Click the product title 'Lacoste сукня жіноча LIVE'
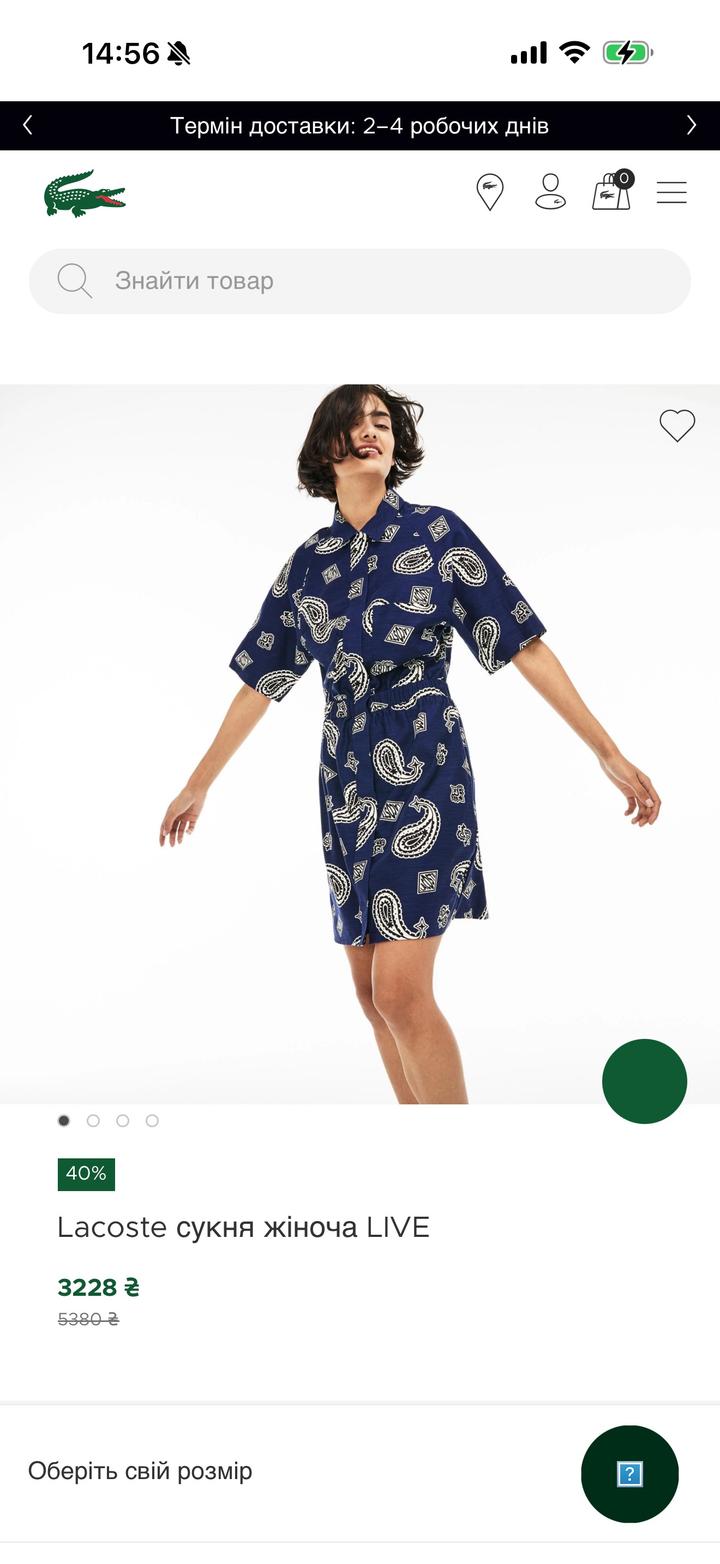This screenshot has width=720, height=1564. point(244,1227)
